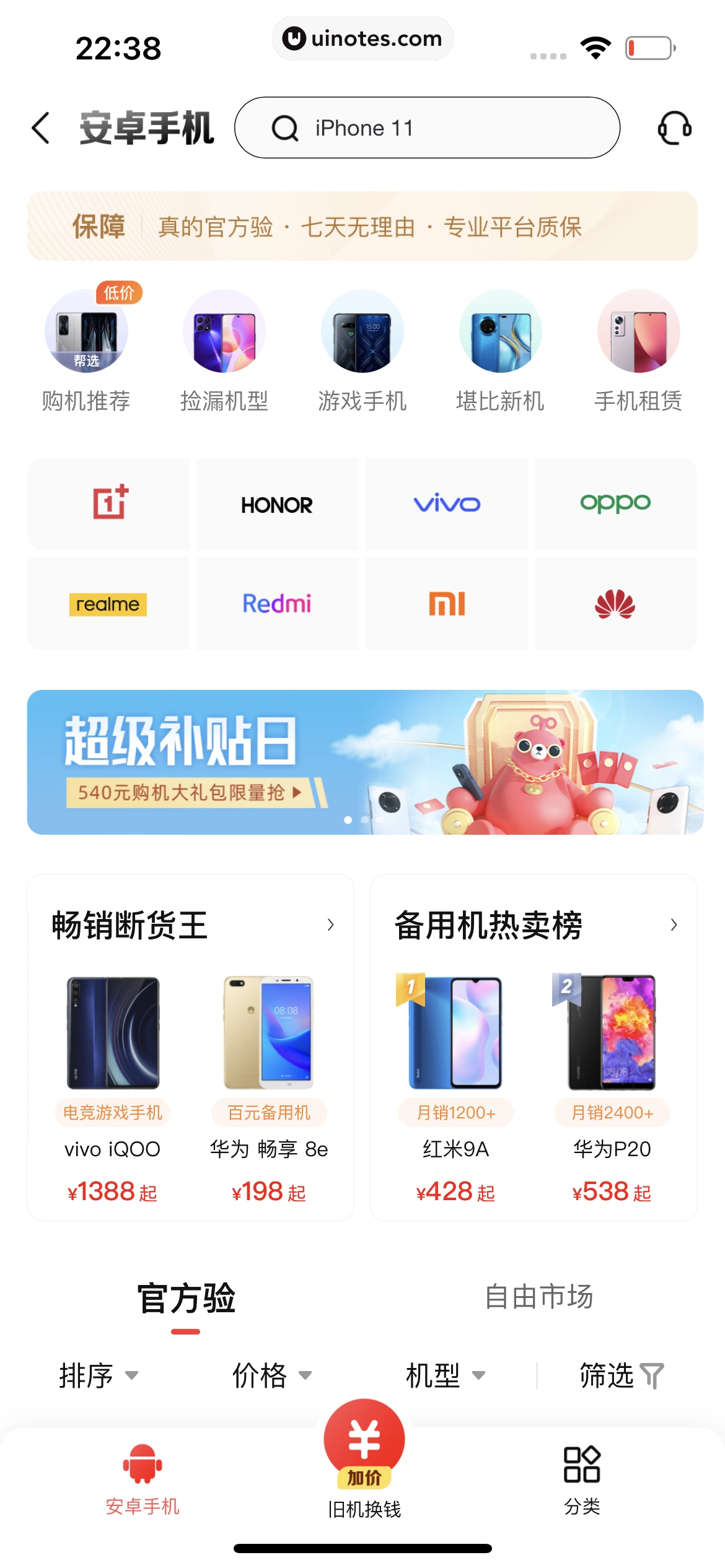Select the vivo brand logo

coord(447,504)
